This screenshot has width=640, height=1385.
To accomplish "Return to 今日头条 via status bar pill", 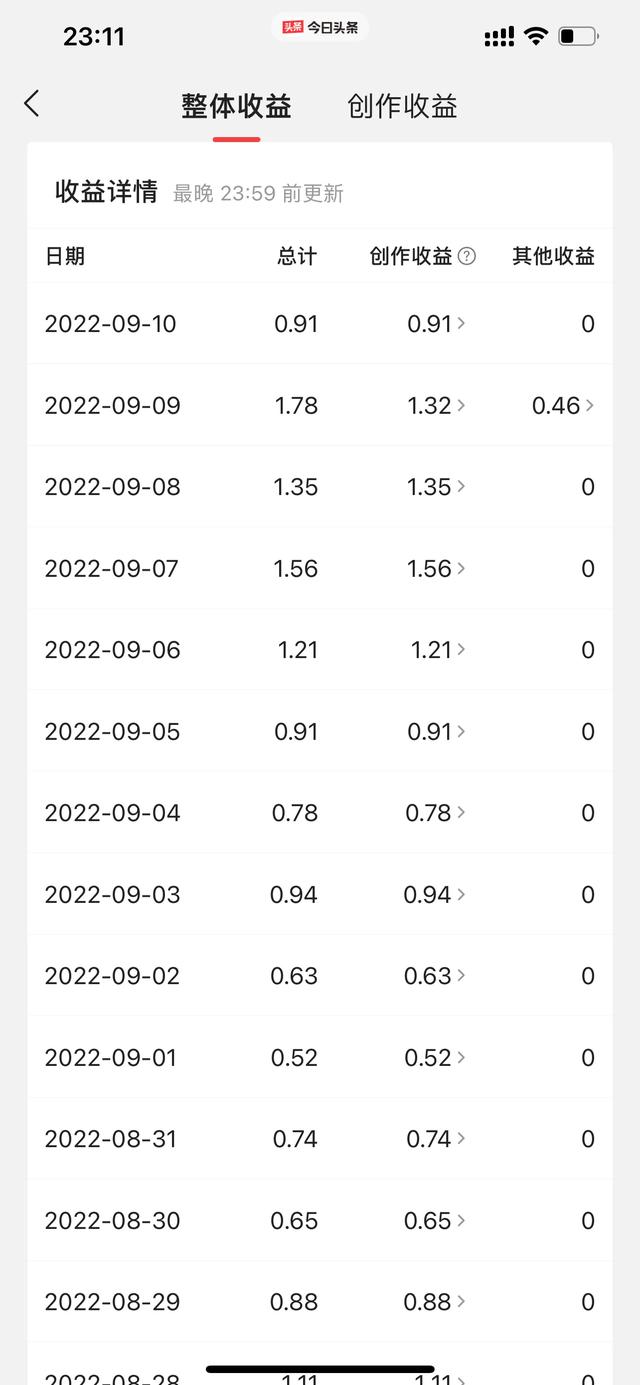I will pos(320,28).
